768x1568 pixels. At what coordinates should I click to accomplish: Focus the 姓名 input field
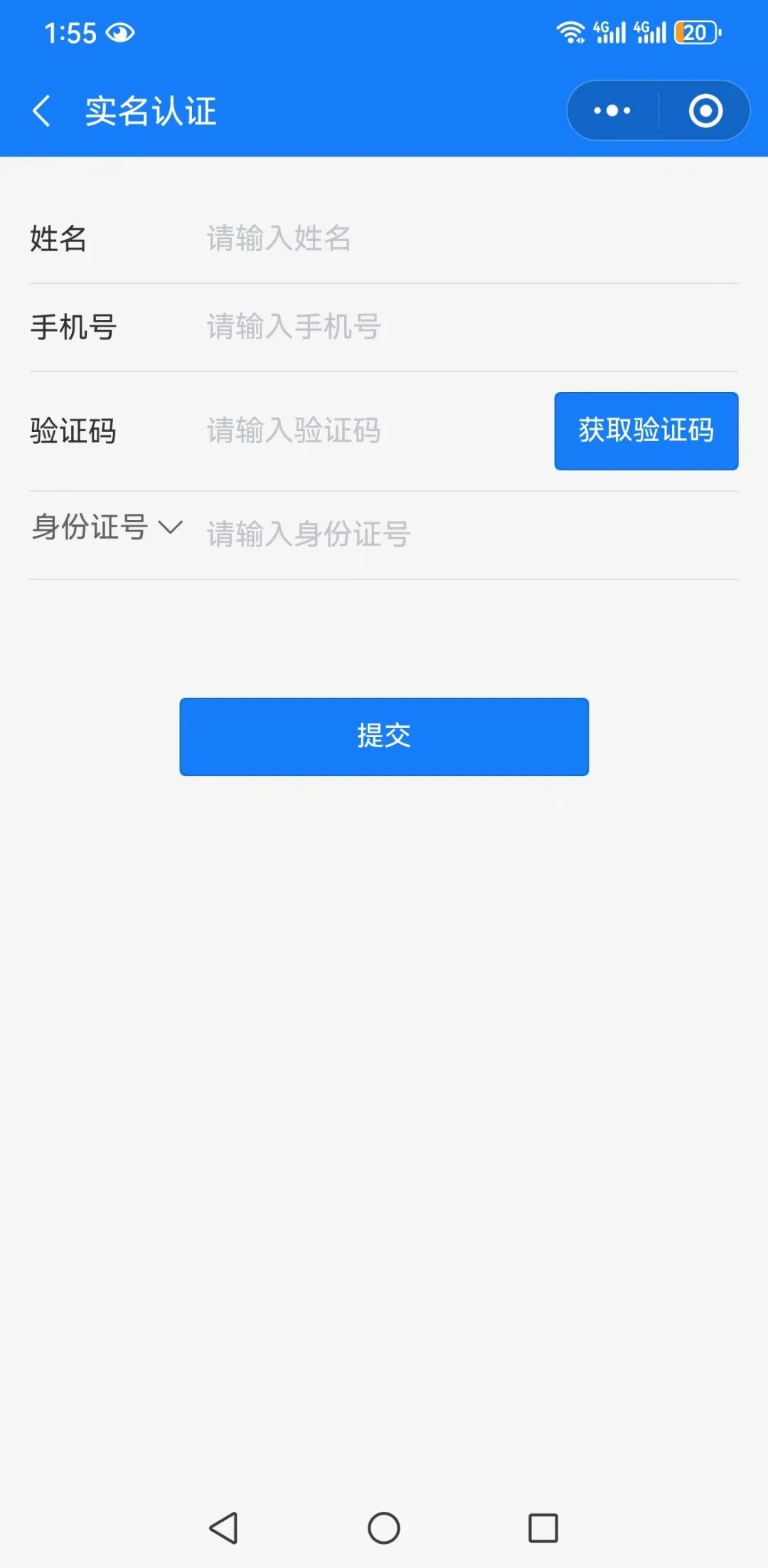[x=469, y=238]
